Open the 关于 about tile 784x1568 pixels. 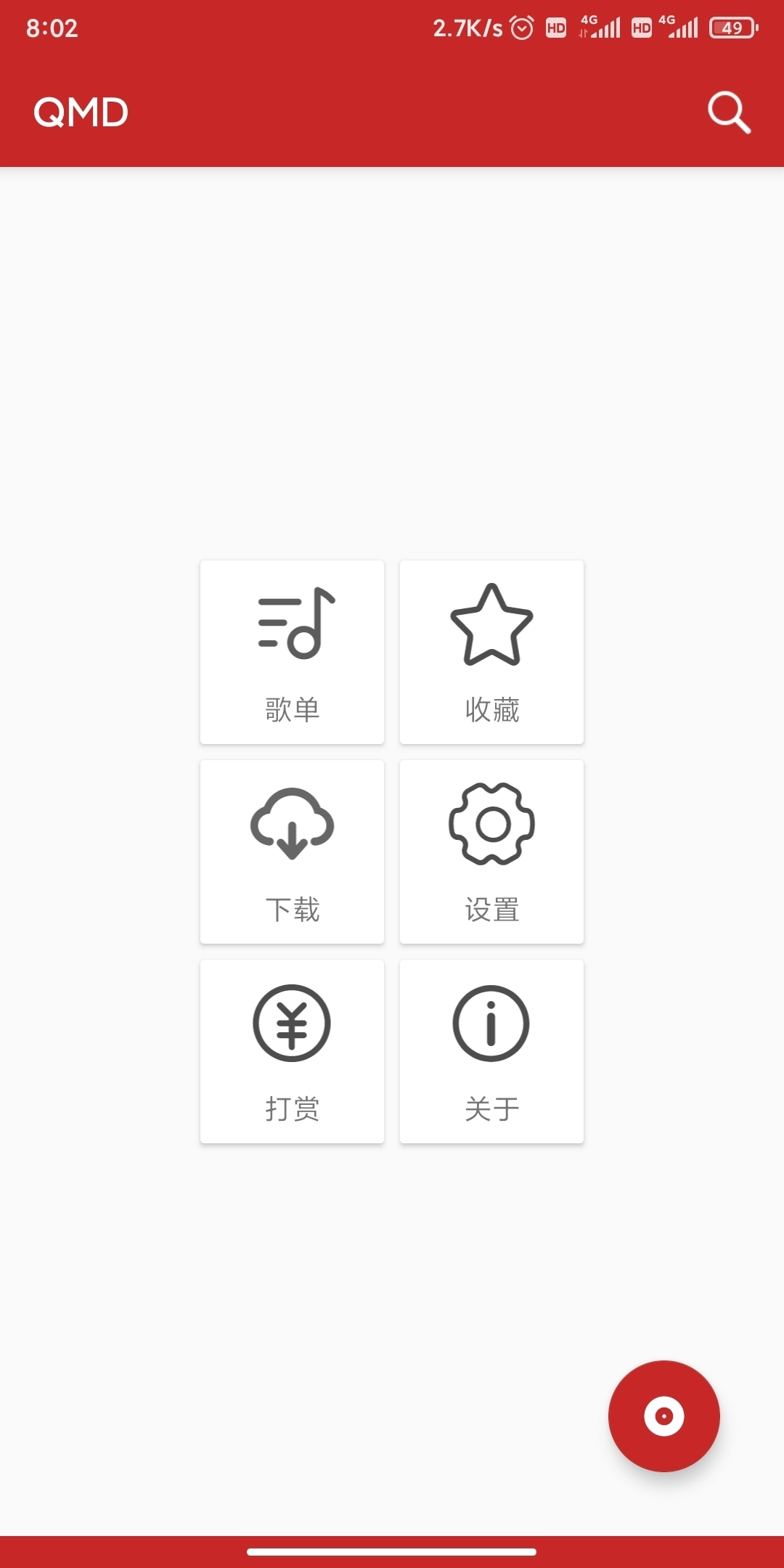point(491,1050)
